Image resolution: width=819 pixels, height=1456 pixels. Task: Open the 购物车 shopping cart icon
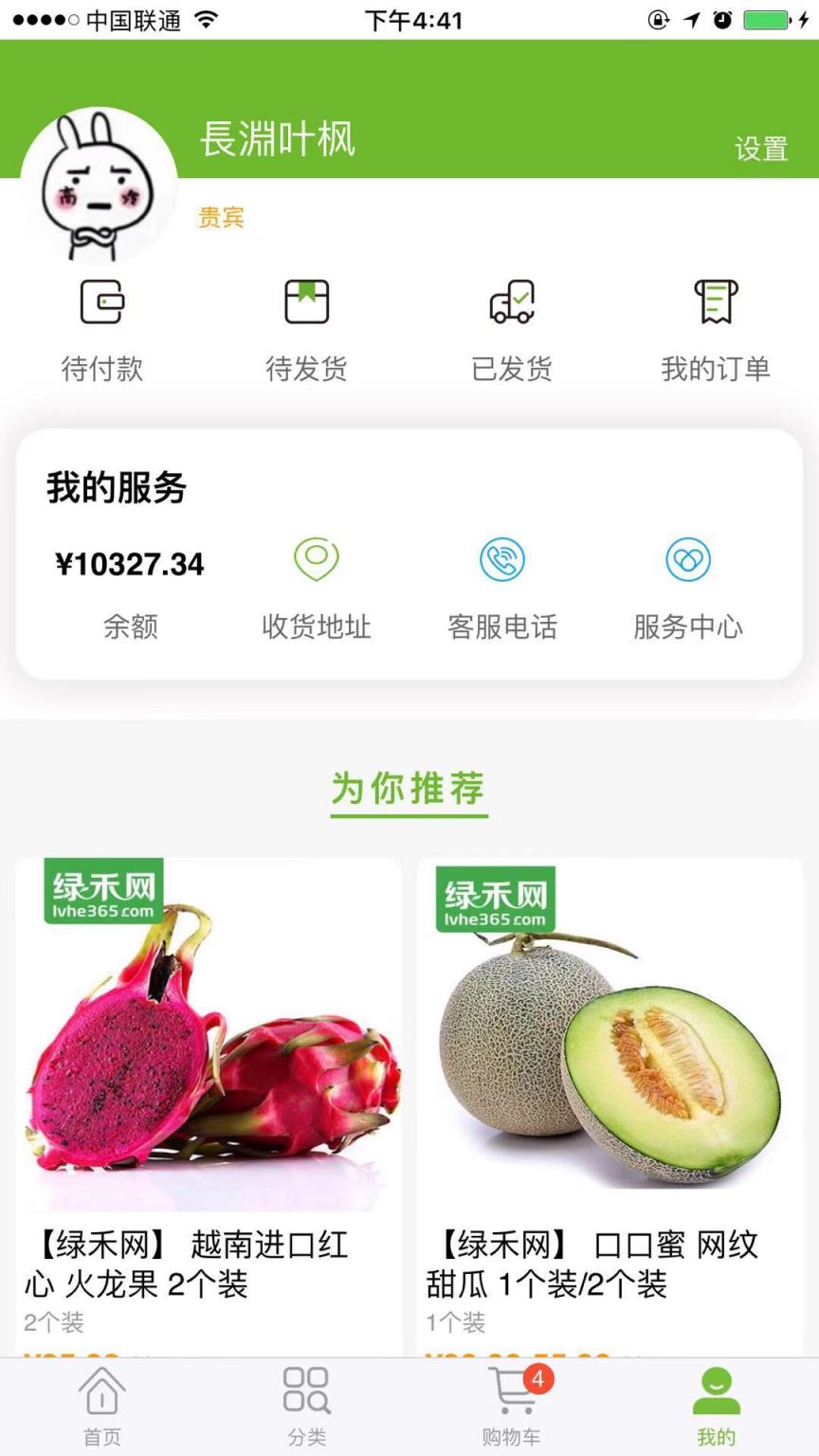point(512,1392)
